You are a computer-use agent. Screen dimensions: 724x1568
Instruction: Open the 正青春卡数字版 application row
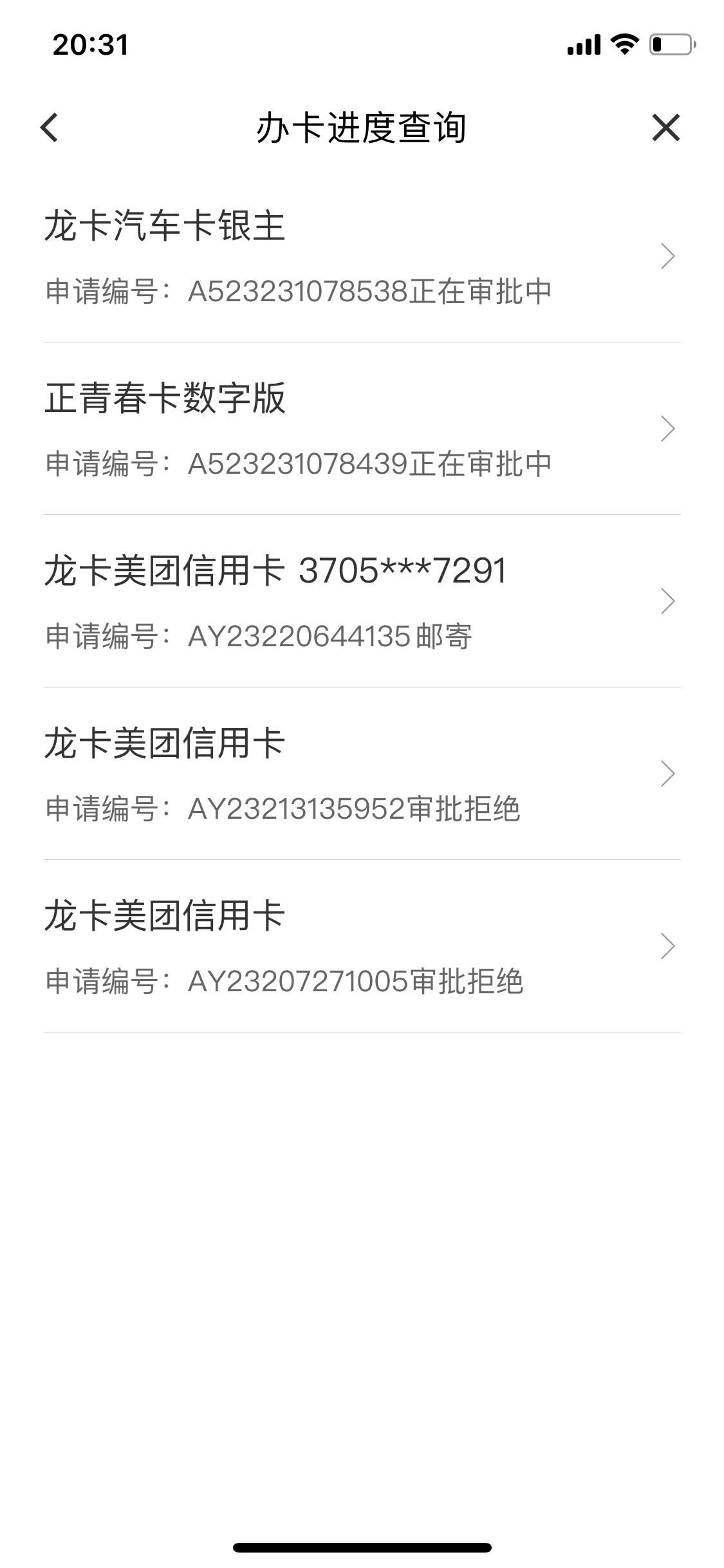(362, 429)
